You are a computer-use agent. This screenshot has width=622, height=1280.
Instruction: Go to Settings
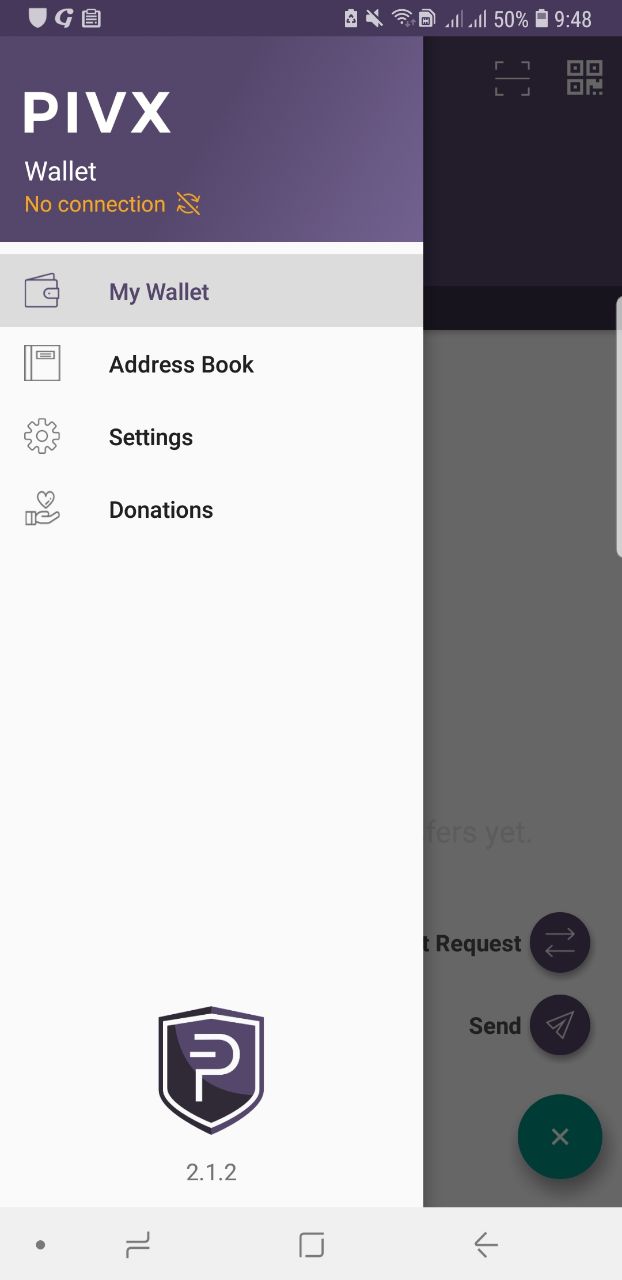(x=211, y=437)
